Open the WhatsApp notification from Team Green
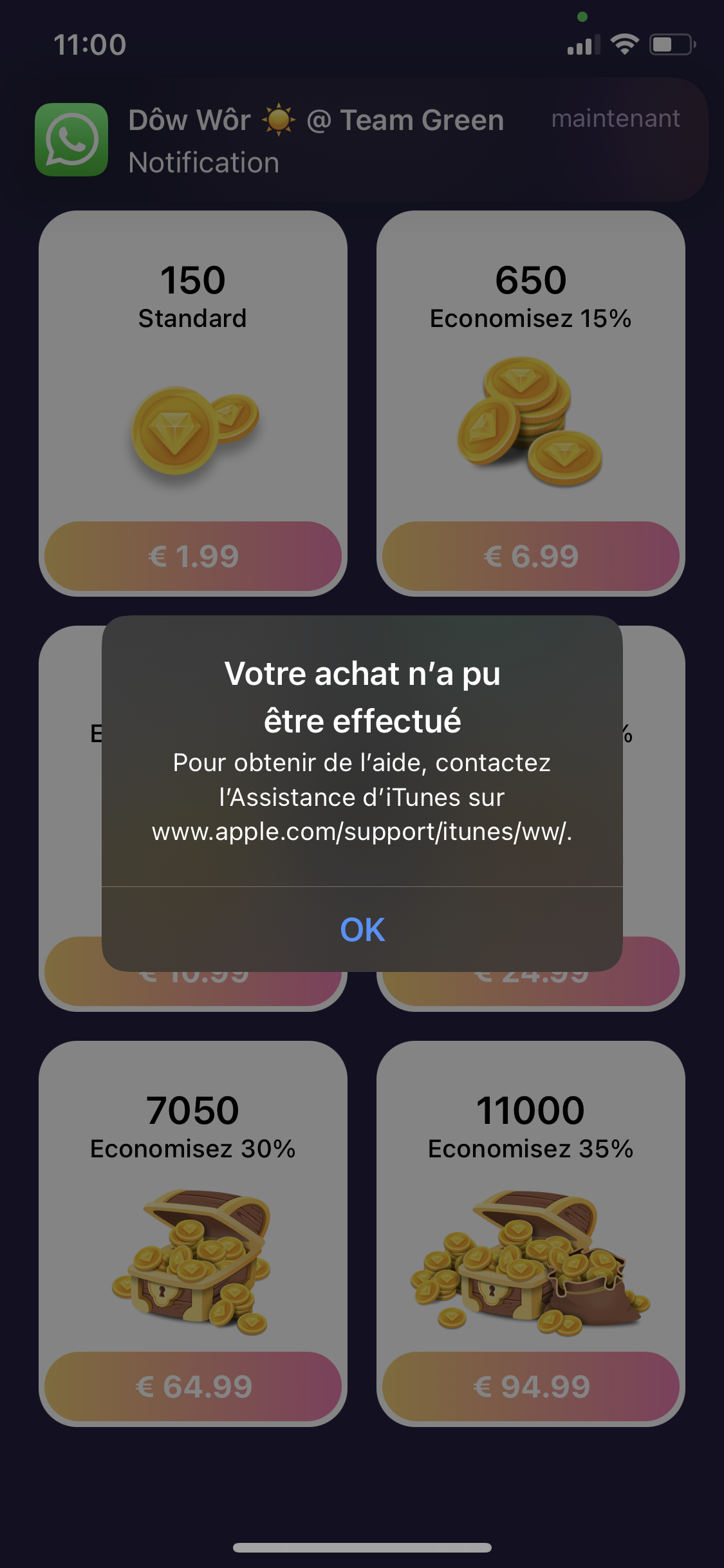Screen dimensions: 724x1568 click(x=360, y=140)
